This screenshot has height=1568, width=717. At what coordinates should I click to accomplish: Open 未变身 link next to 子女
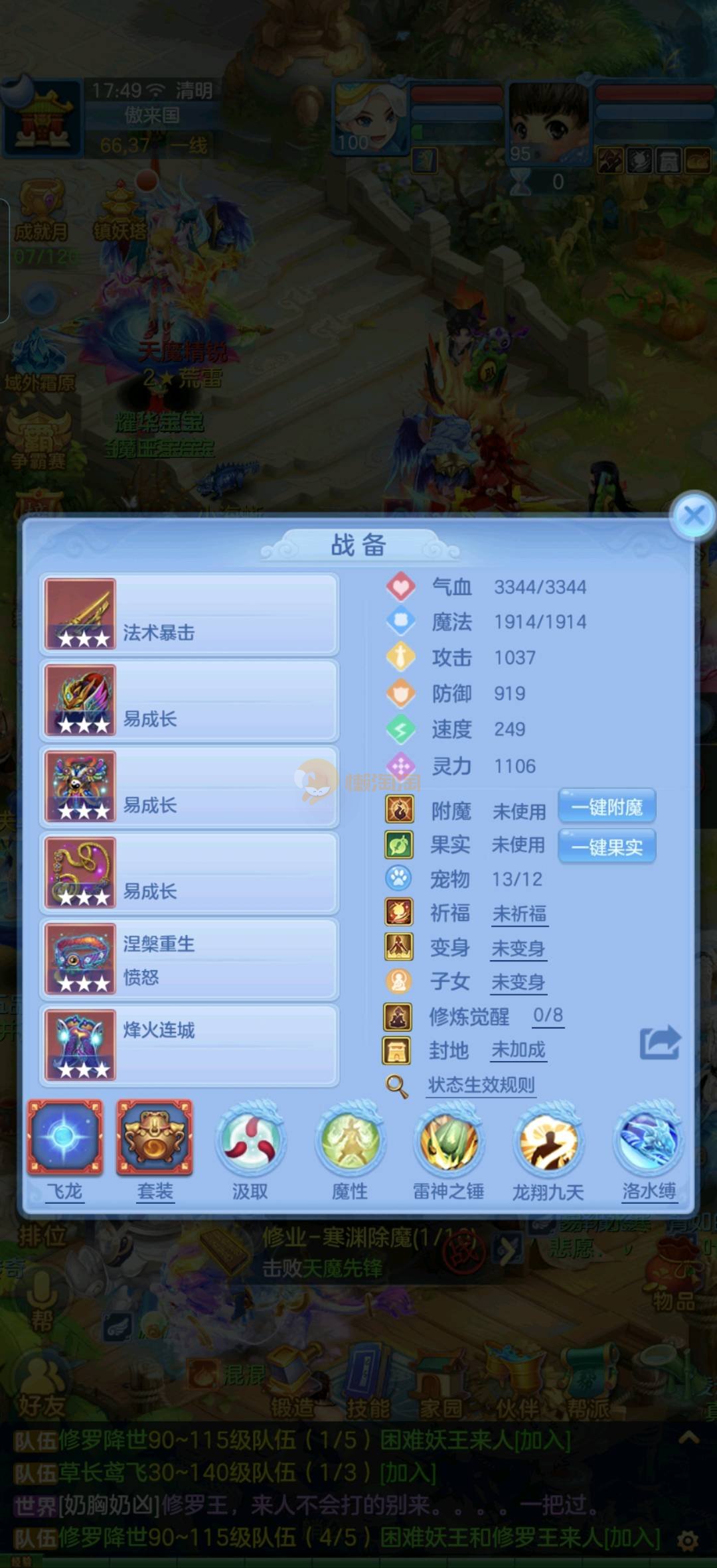click(x=518, y=982)
